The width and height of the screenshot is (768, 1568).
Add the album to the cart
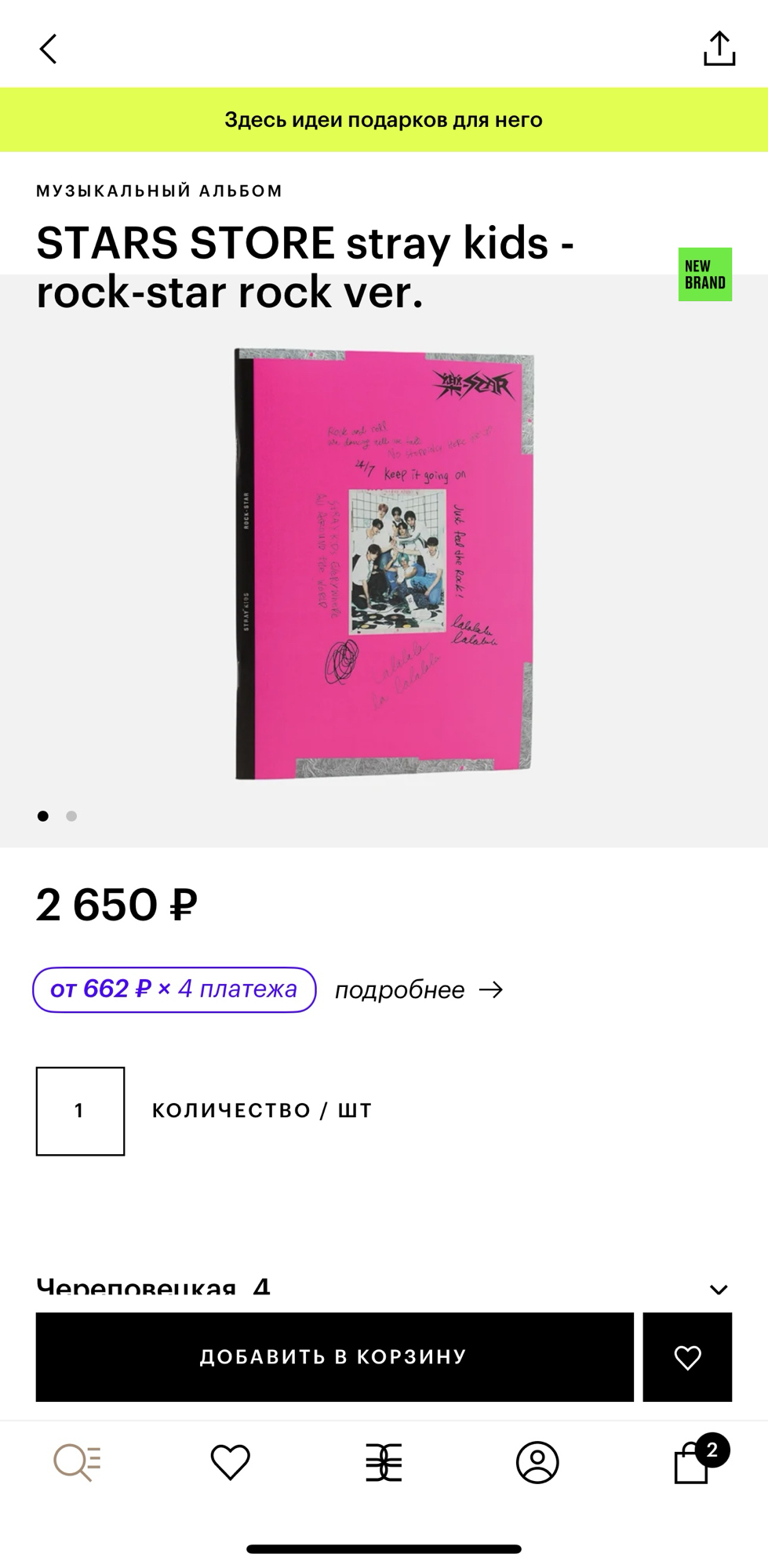pos(334,1357)
